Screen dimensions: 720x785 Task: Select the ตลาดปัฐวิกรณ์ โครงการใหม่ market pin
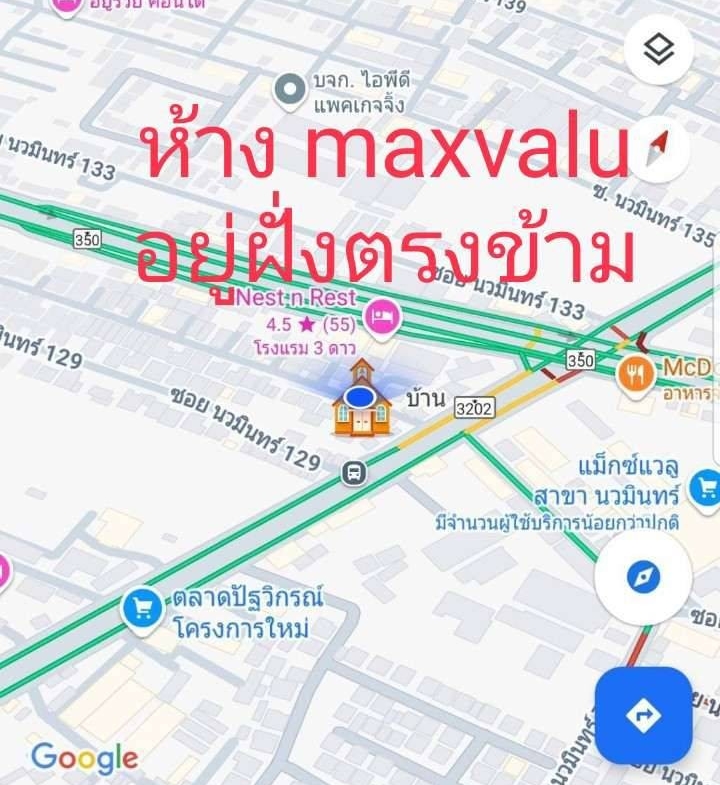[143, 607]
